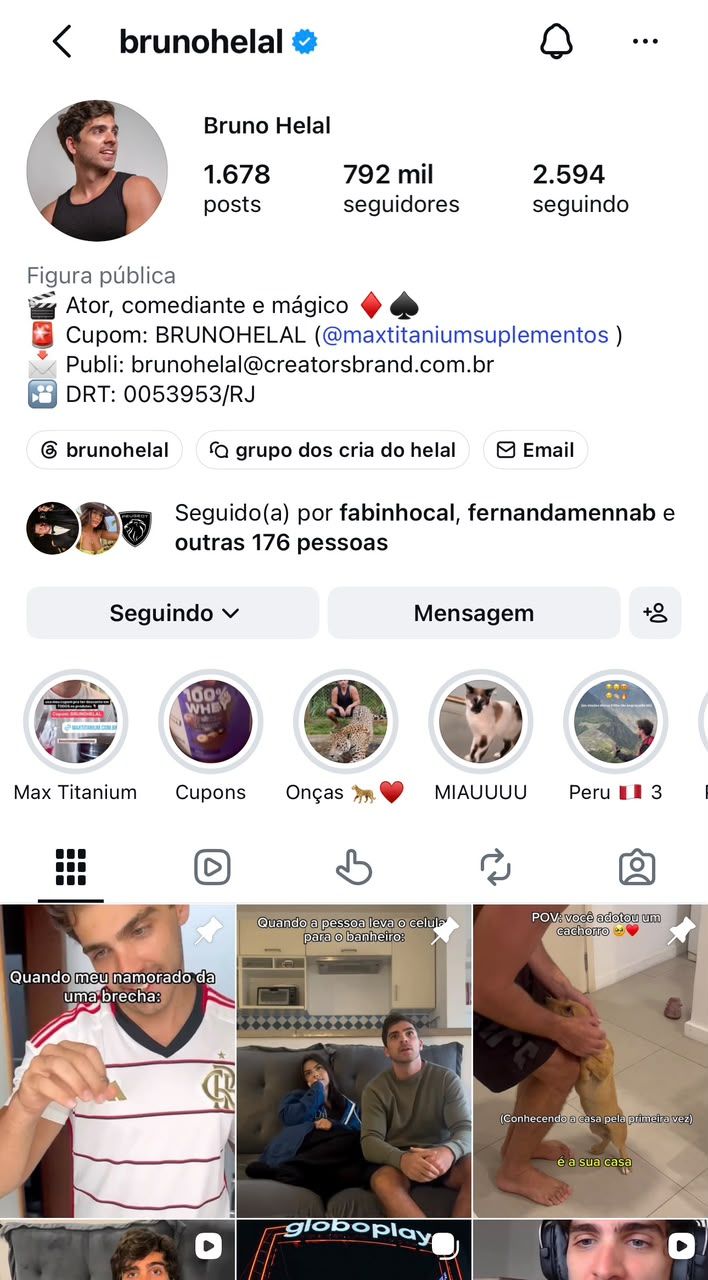Go back using the top-left arrow
Image resolution: width=708 pixels, height=1280 pixels.
point(62,42)
